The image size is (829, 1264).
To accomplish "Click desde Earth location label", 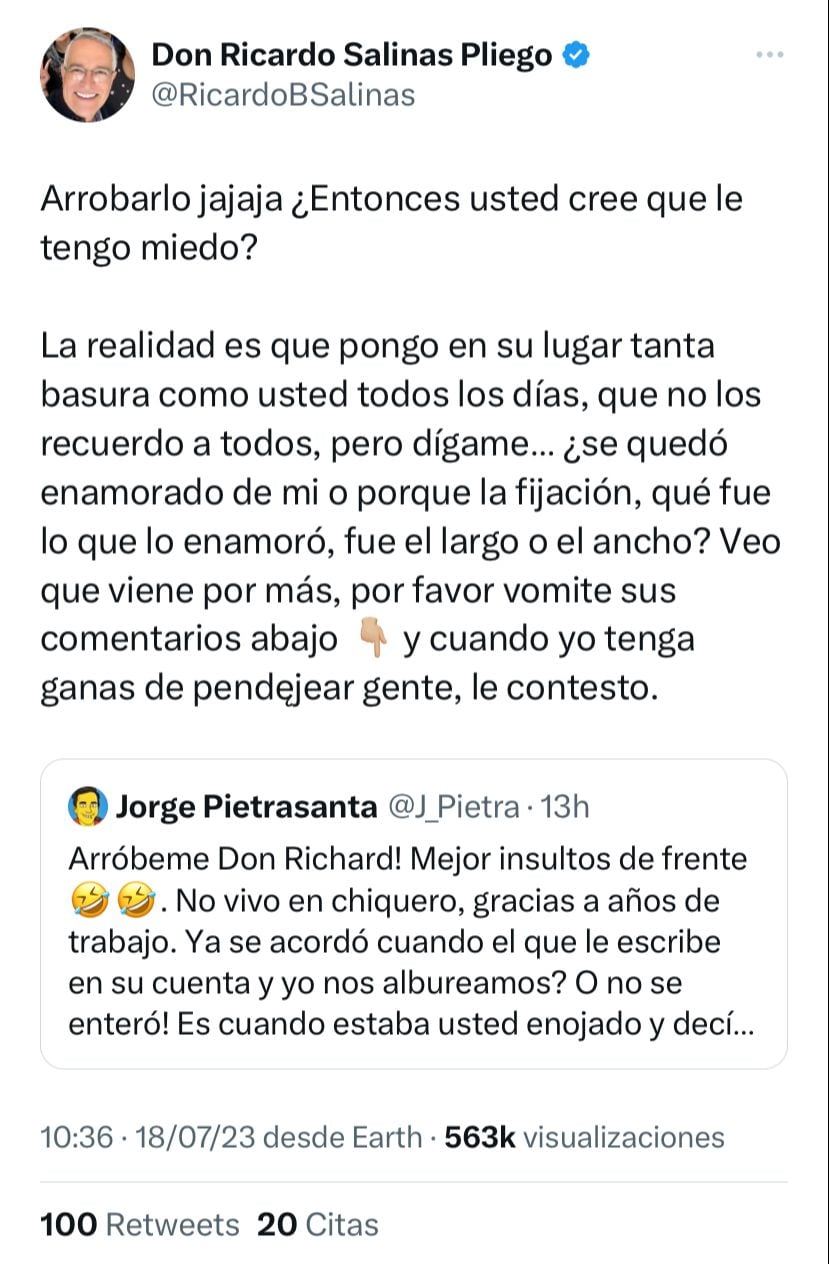I will pos(348,1136).
